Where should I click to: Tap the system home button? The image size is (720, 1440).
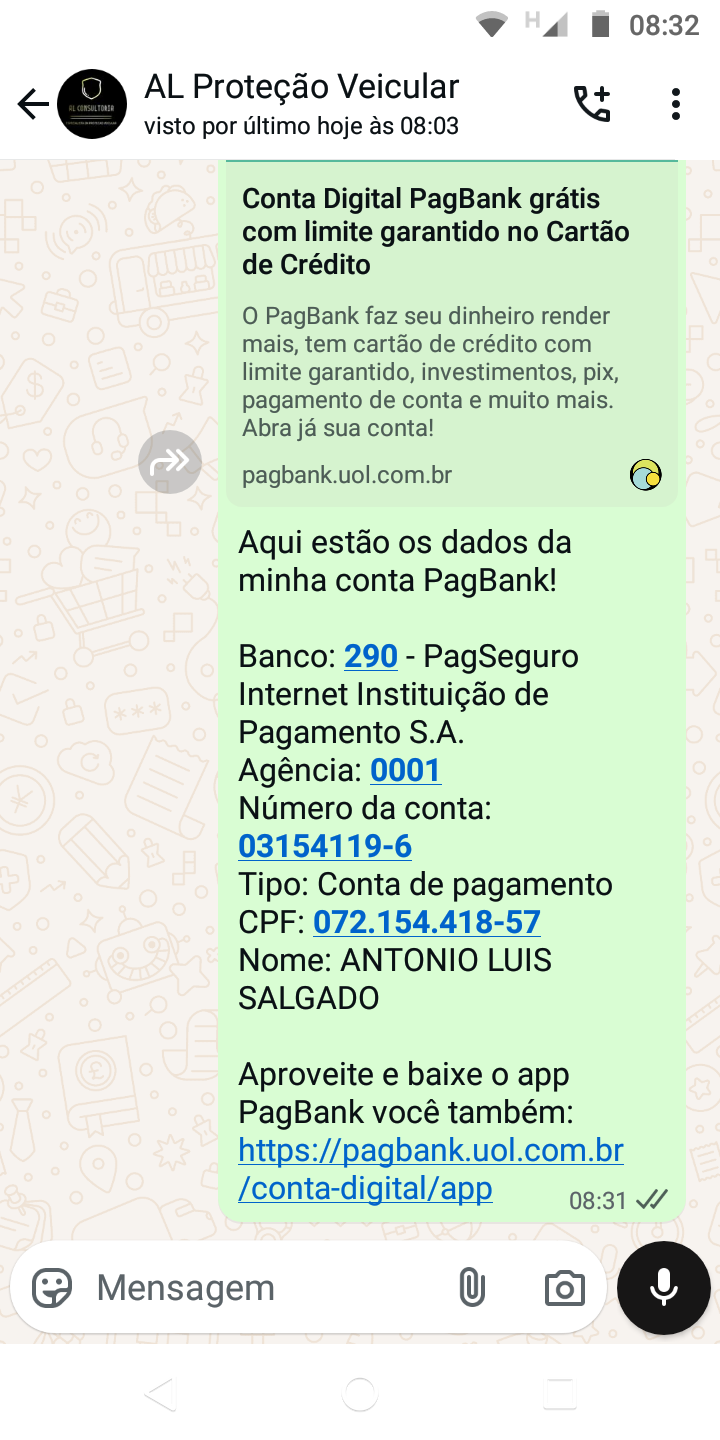pyautogui.click(x=359, y=1393)
